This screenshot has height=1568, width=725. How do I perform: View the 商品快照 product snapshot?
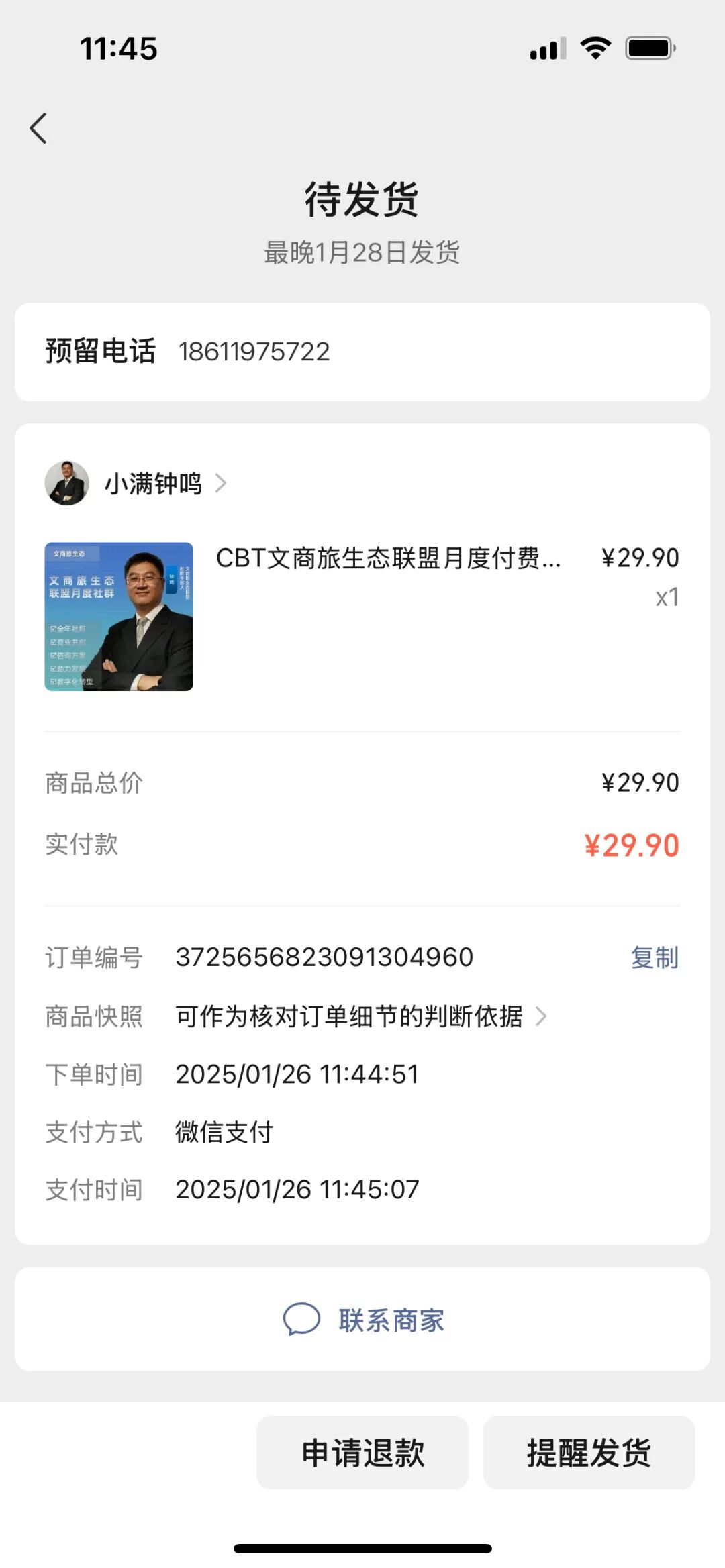click(x=360, y=1016)
